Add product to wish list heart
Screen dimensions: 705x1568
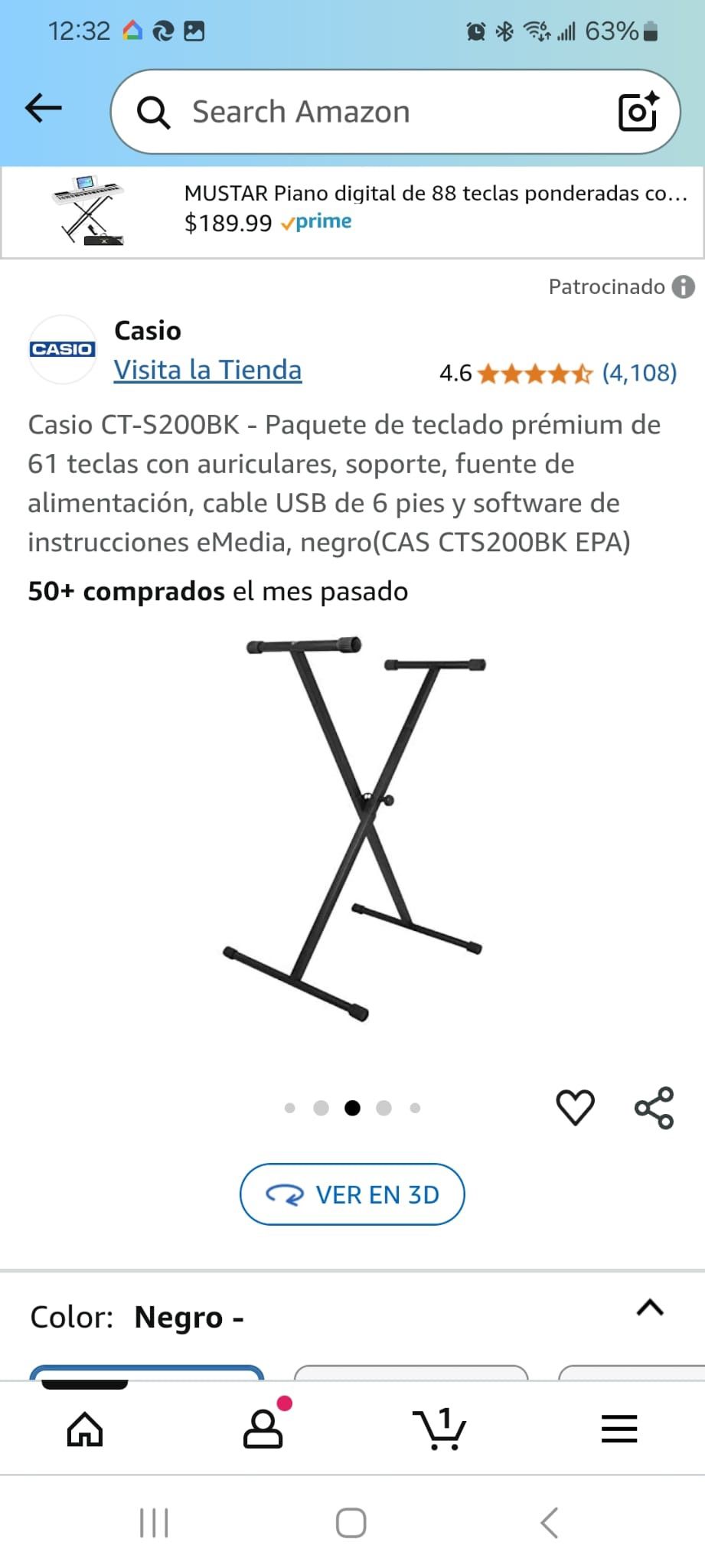575,1107
